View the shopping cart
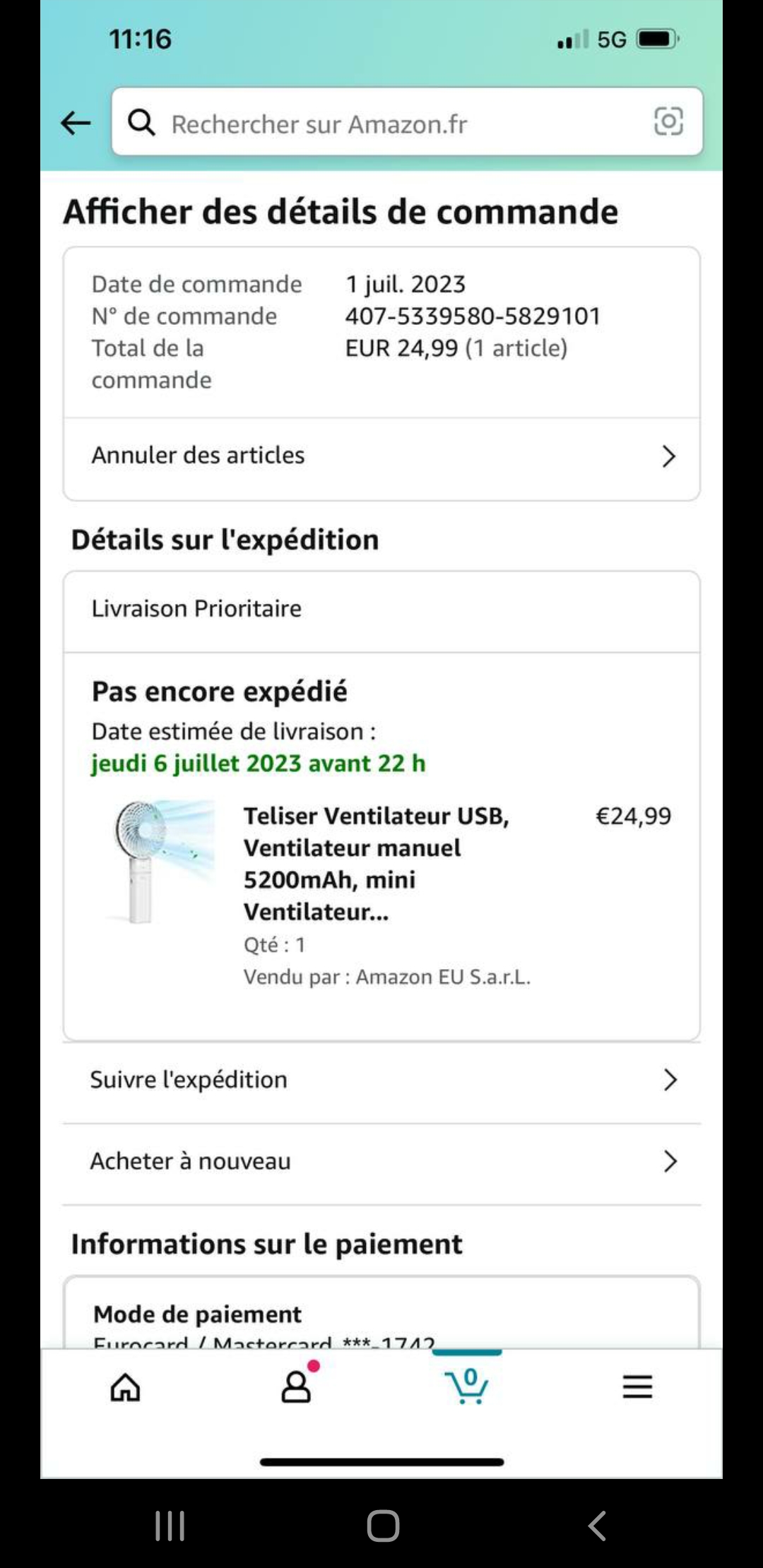The height and width of the screenshot is (1568, 763). click(x=466, y=1387)
